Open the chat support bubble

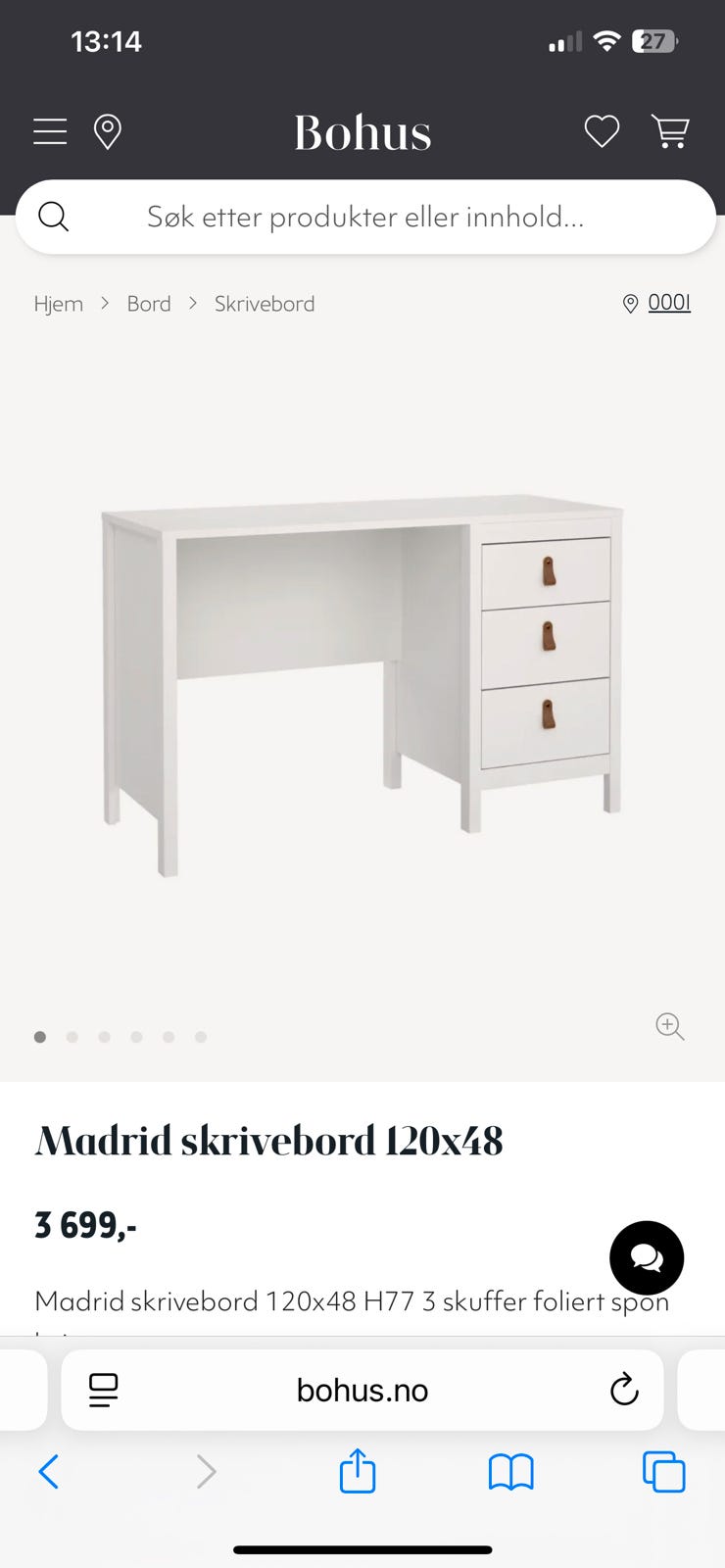point(647,1257)
